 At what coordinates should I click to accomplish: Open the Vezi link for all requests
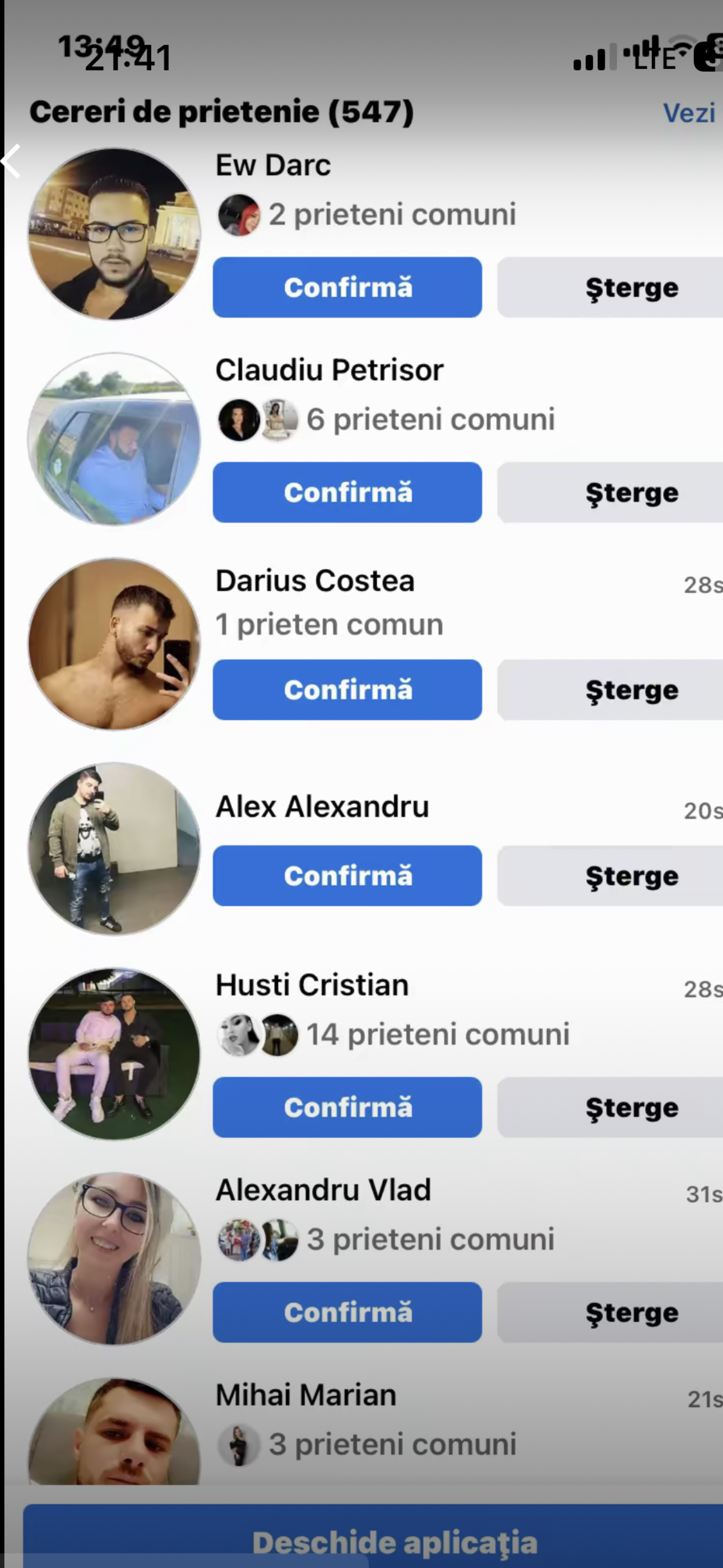click(x=689, y=113)
